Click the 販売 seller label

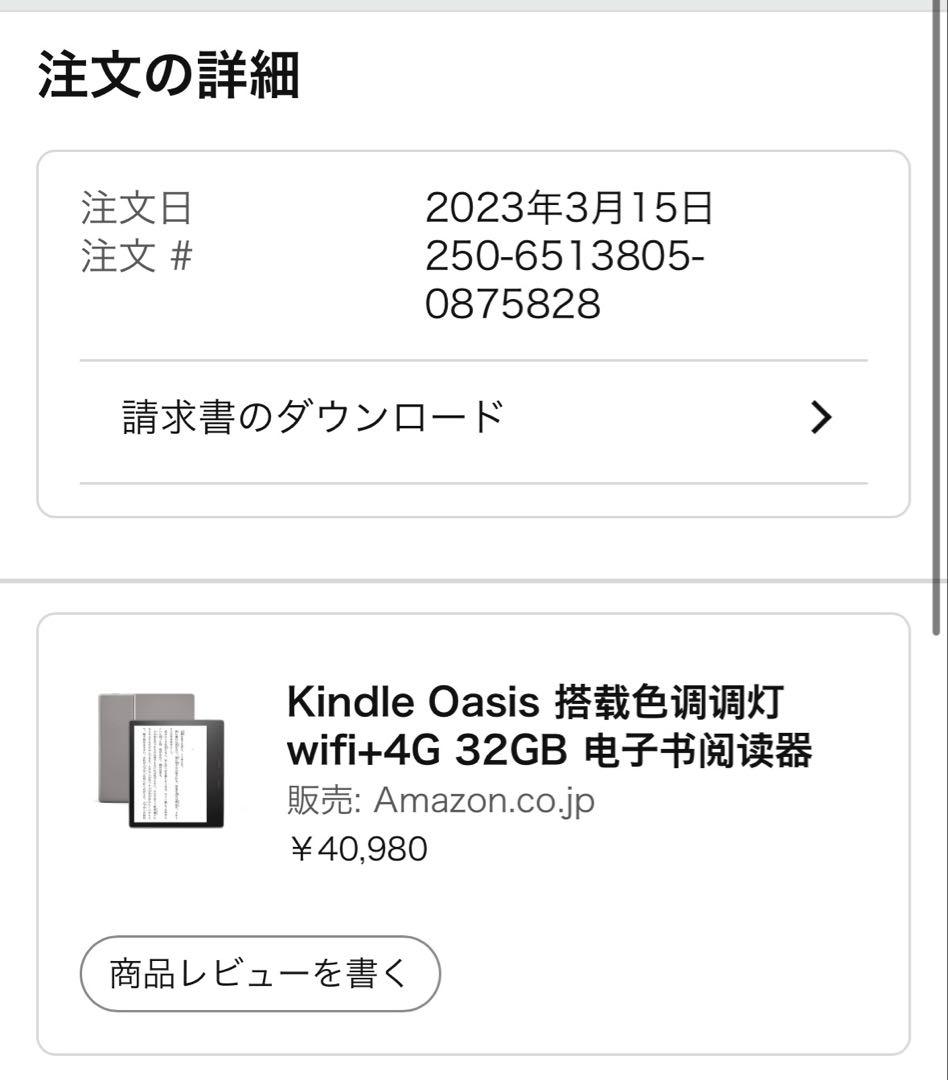314,799
